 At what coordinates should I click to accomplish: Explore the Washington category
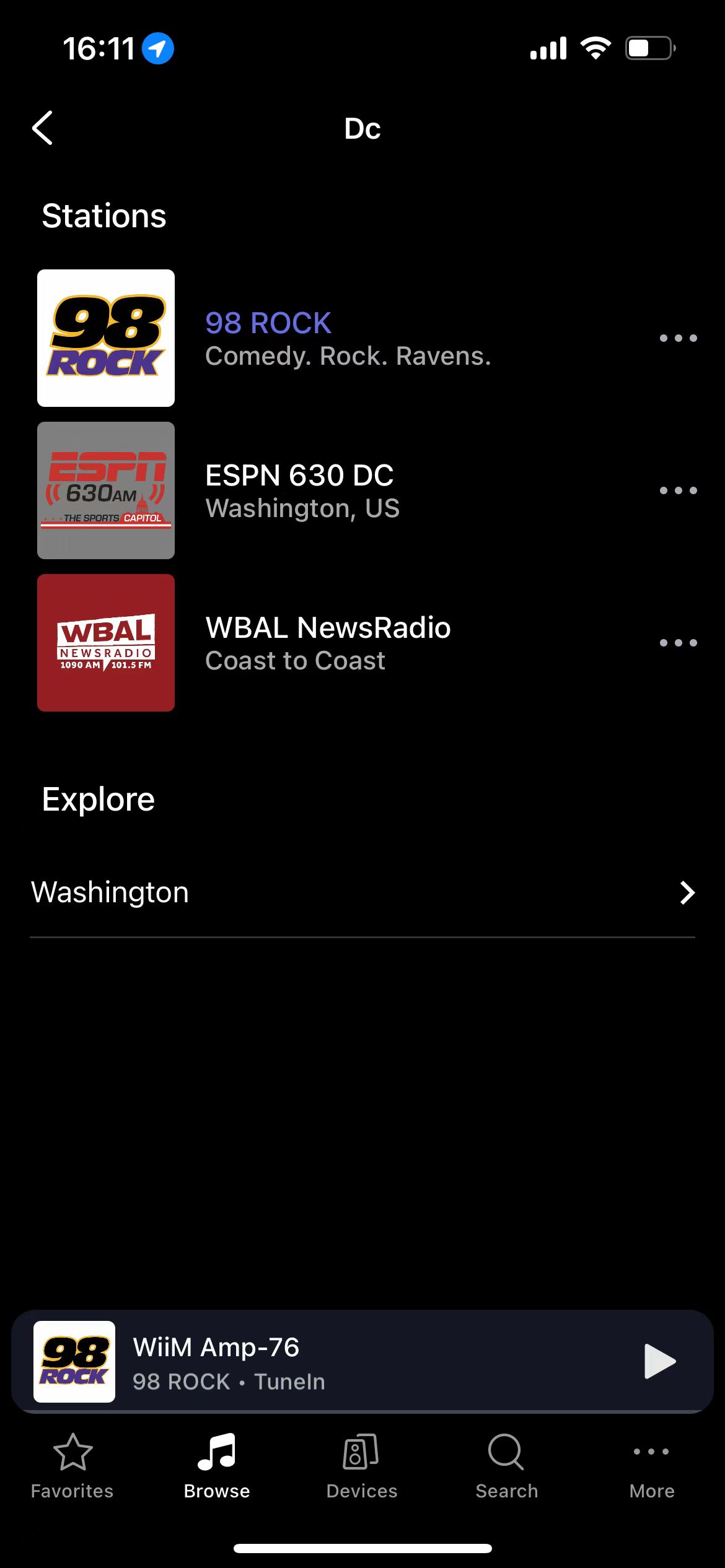(x=362, y=892)
